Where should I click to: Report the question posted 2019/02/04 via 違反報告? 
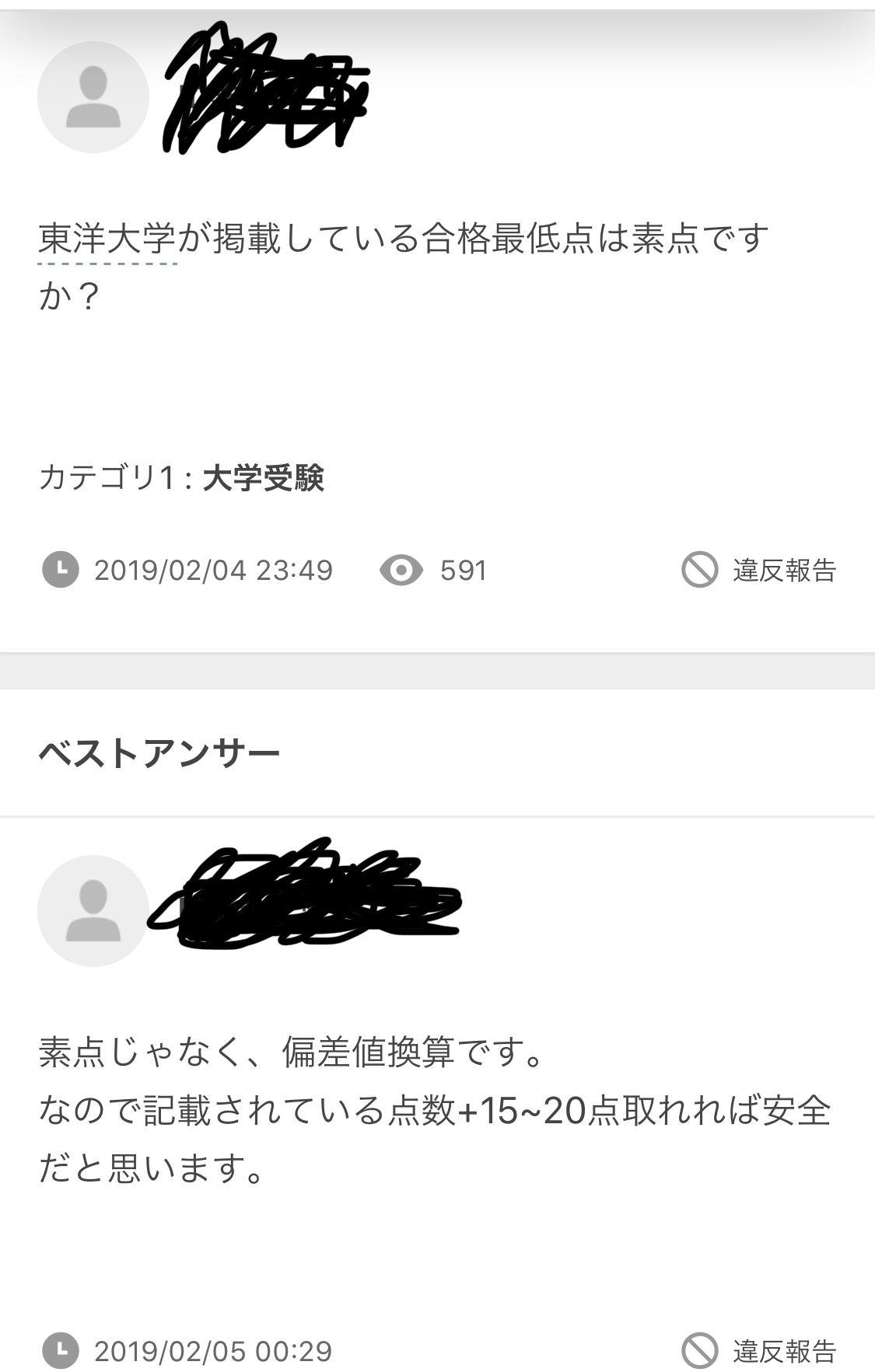[x=759, y=571]
